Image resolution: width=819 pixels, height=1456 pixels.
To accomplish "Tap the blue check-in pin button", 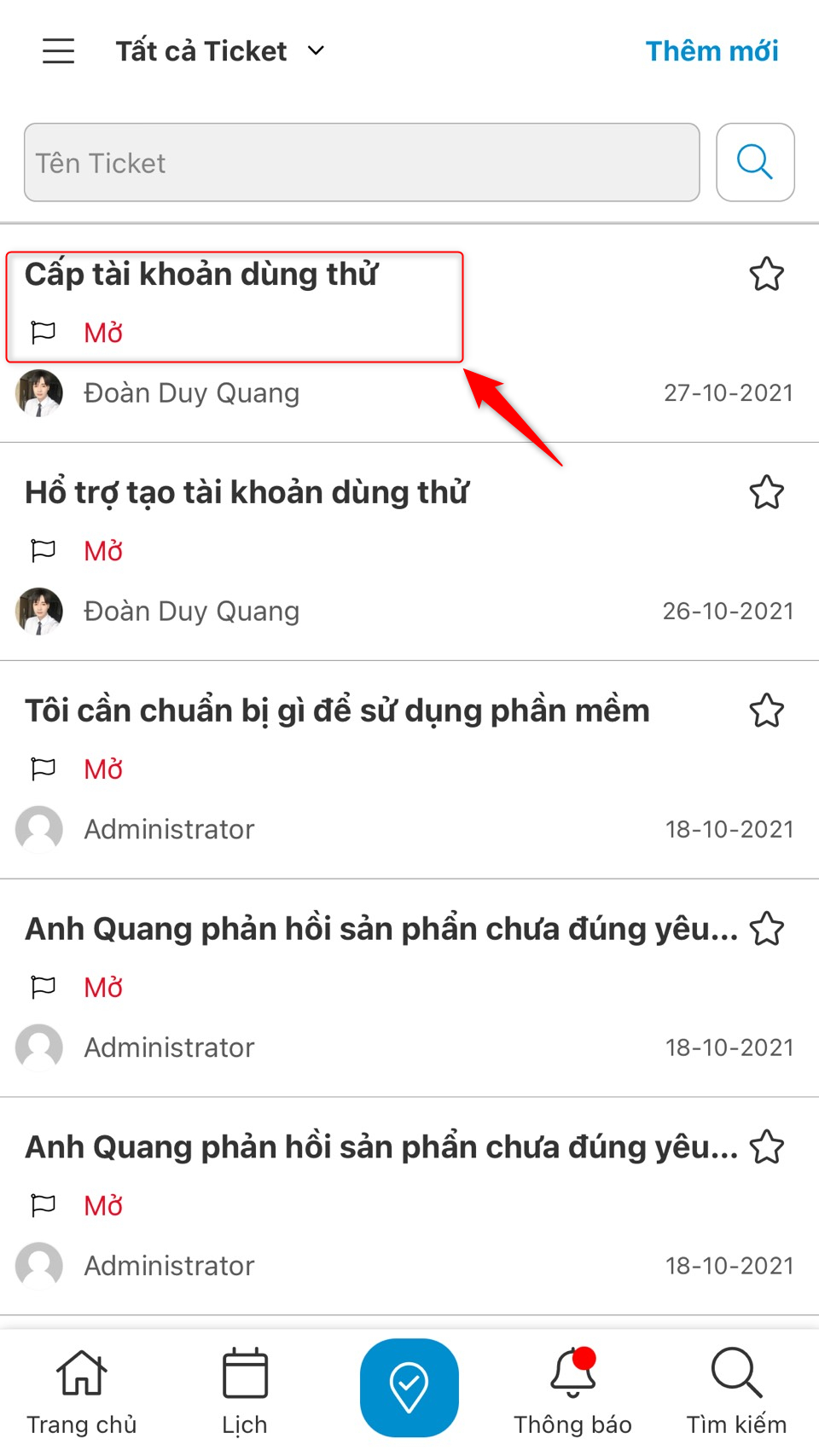I will click(409, 1387).
